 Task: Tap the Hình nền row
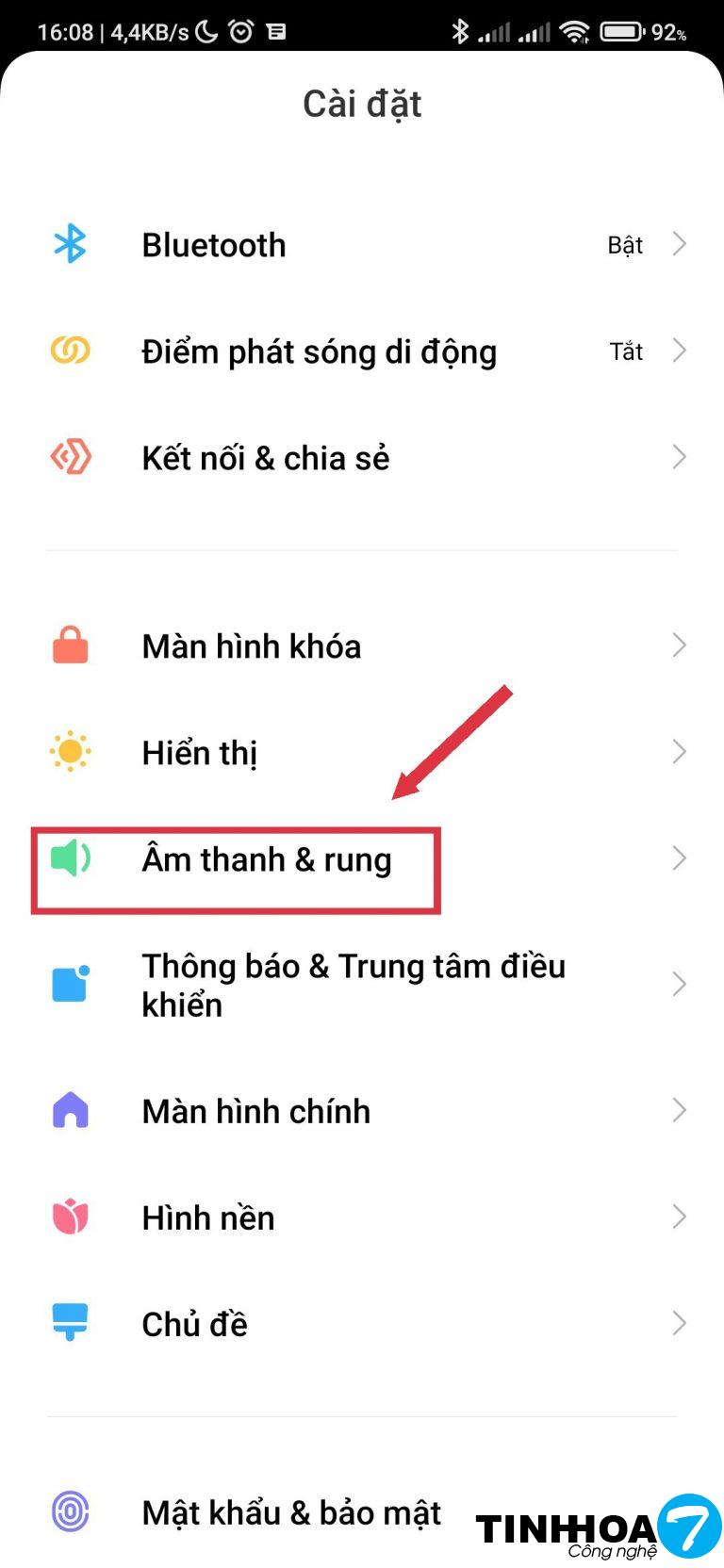(362, 1217)
